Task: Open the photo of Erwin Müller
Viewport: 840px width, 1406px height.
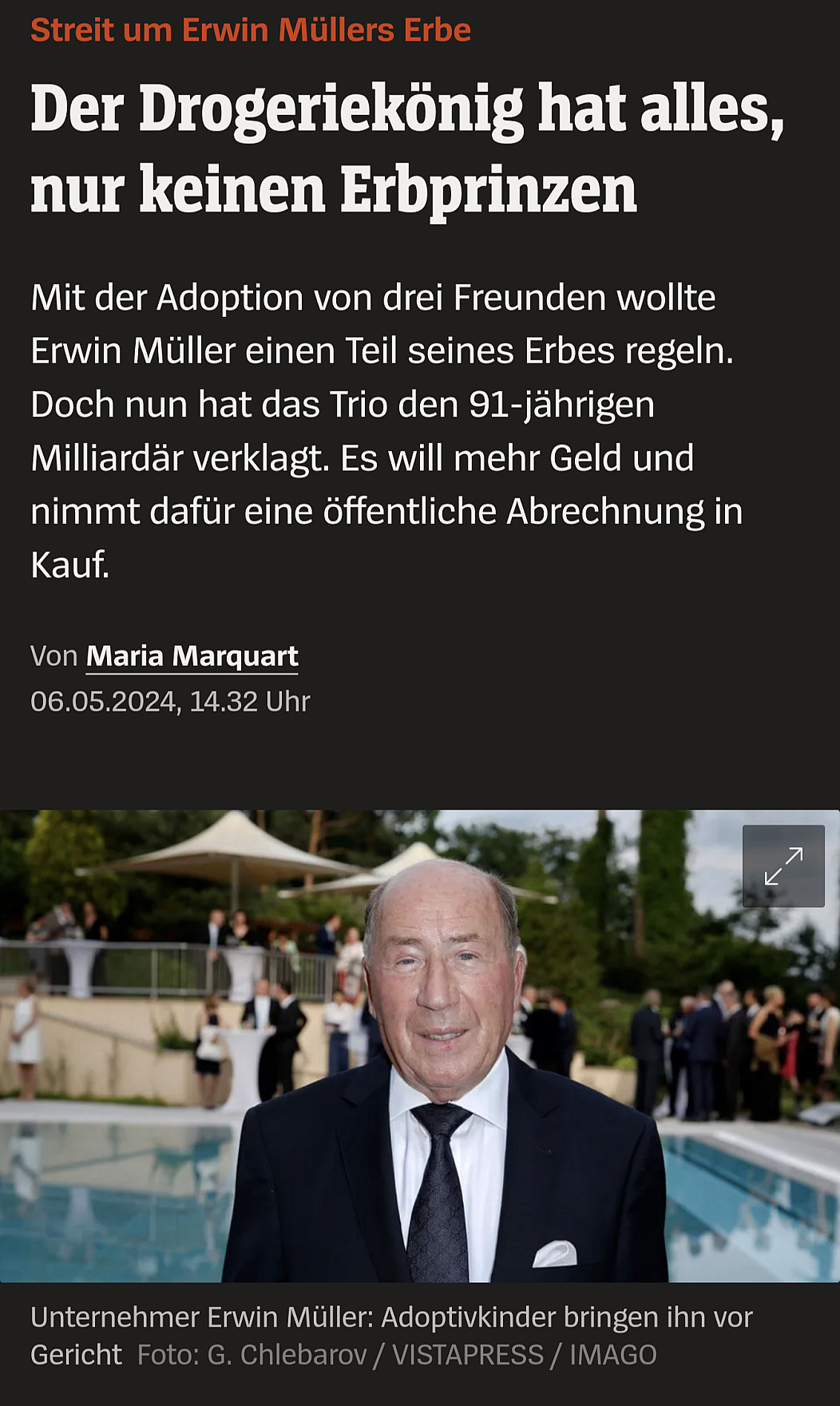Action: (x=420, y=1046)
